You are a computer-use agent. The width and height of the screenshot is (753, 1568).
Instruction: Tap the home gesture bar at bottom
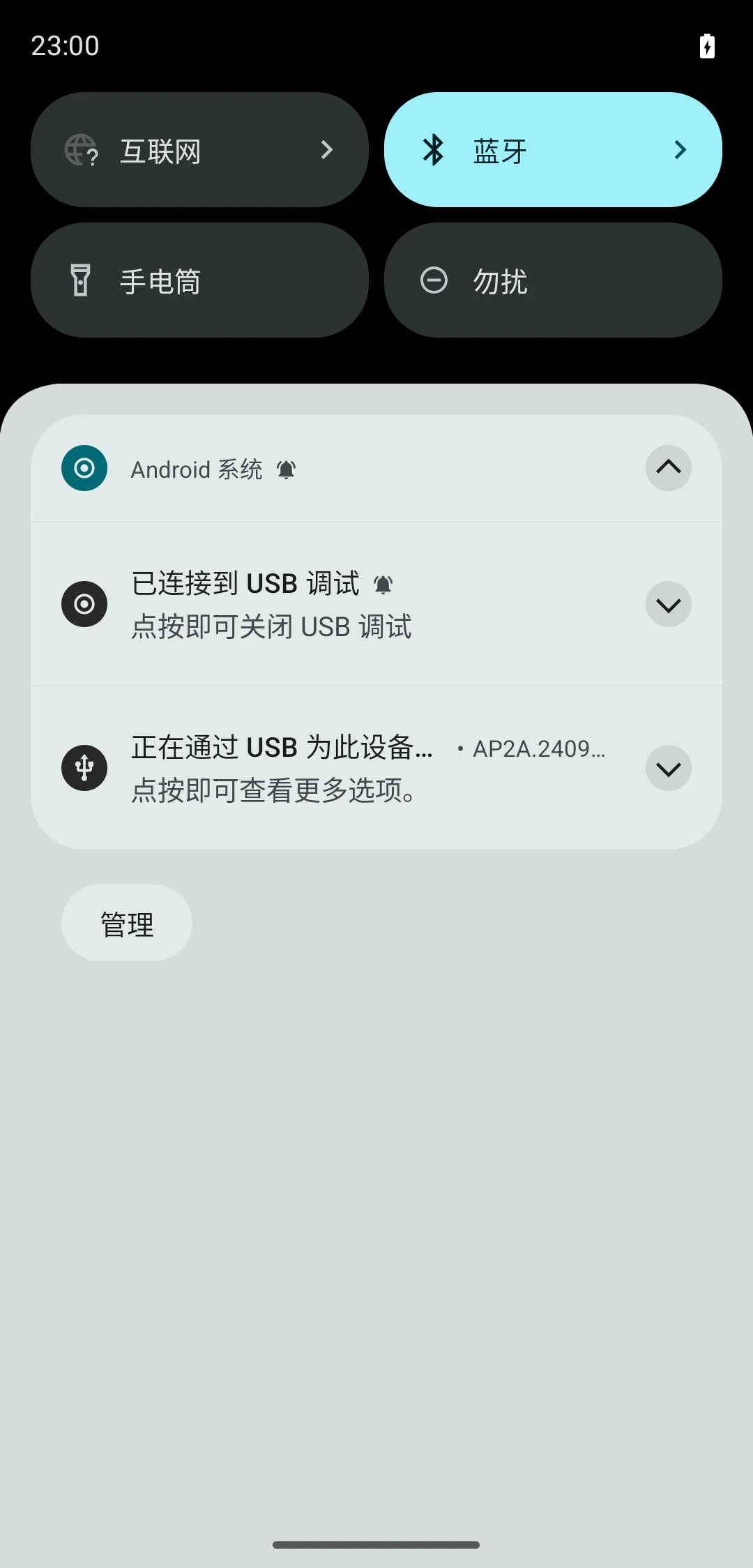376,1544
